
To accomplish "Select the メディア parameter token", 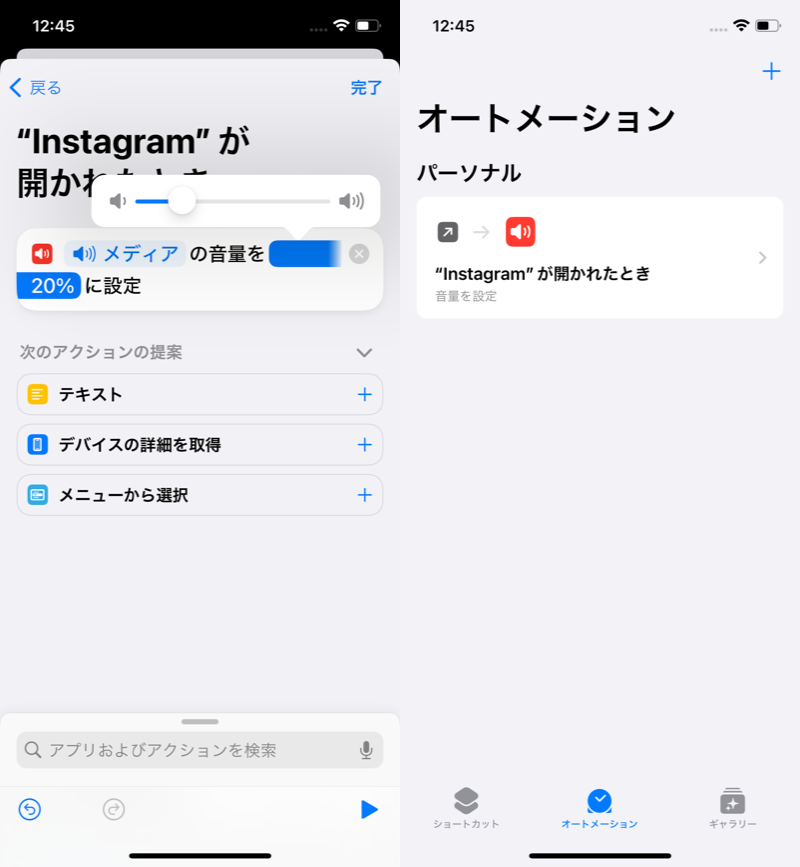I will pos(125,254).
